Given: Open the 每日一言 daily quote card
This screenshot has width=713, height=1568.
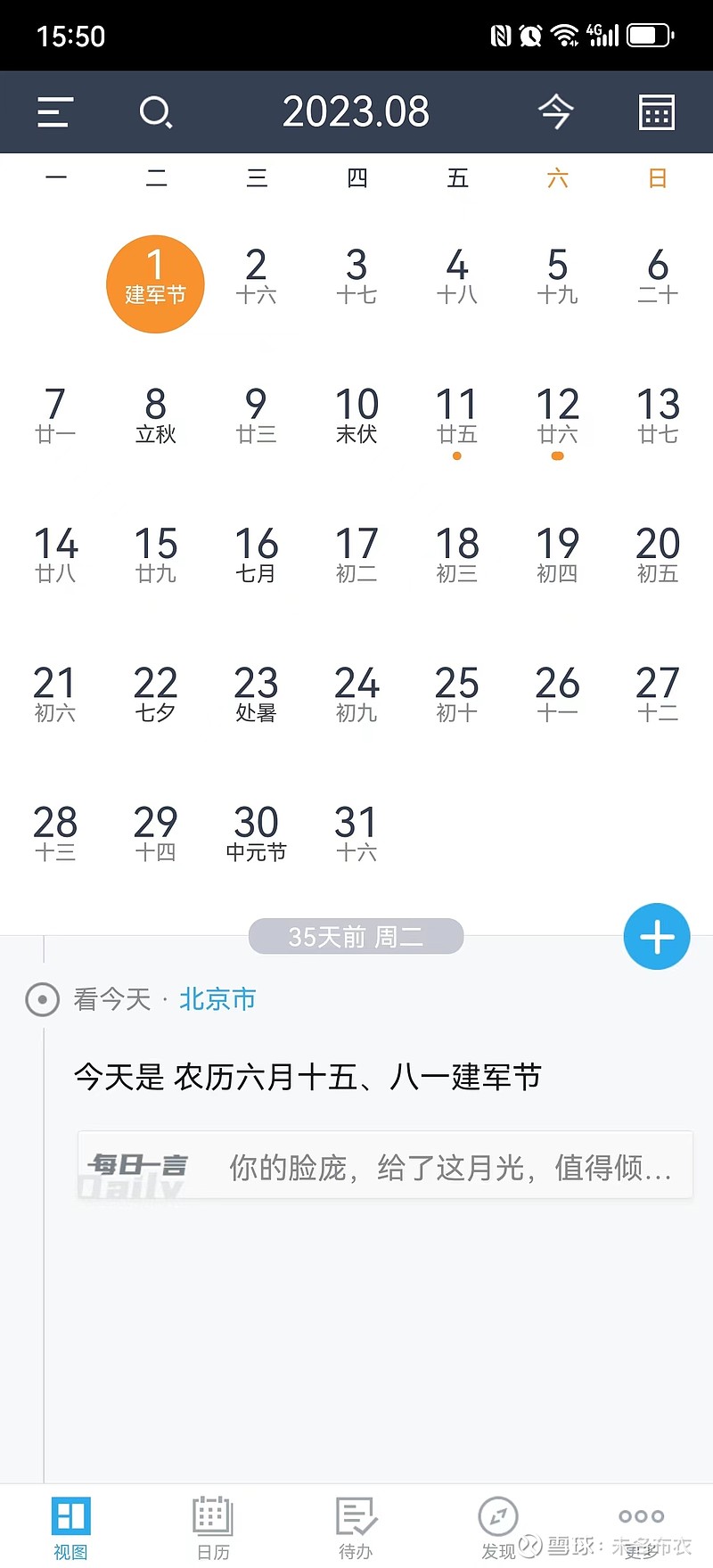Looking at the screenshot, I should point(385,1165).
